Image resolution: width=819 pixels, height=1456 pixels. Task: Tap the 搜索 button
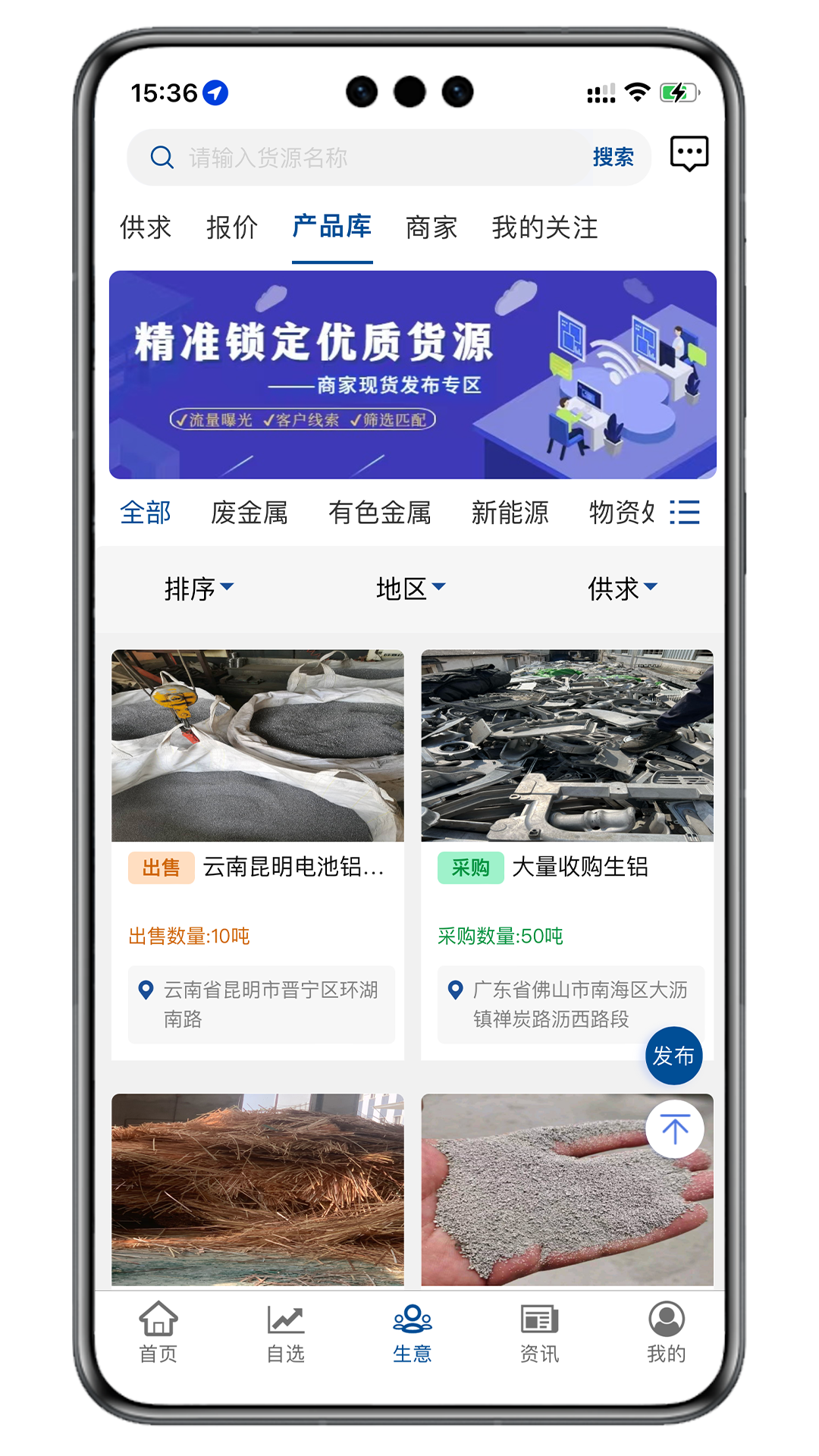pos(613,158)
